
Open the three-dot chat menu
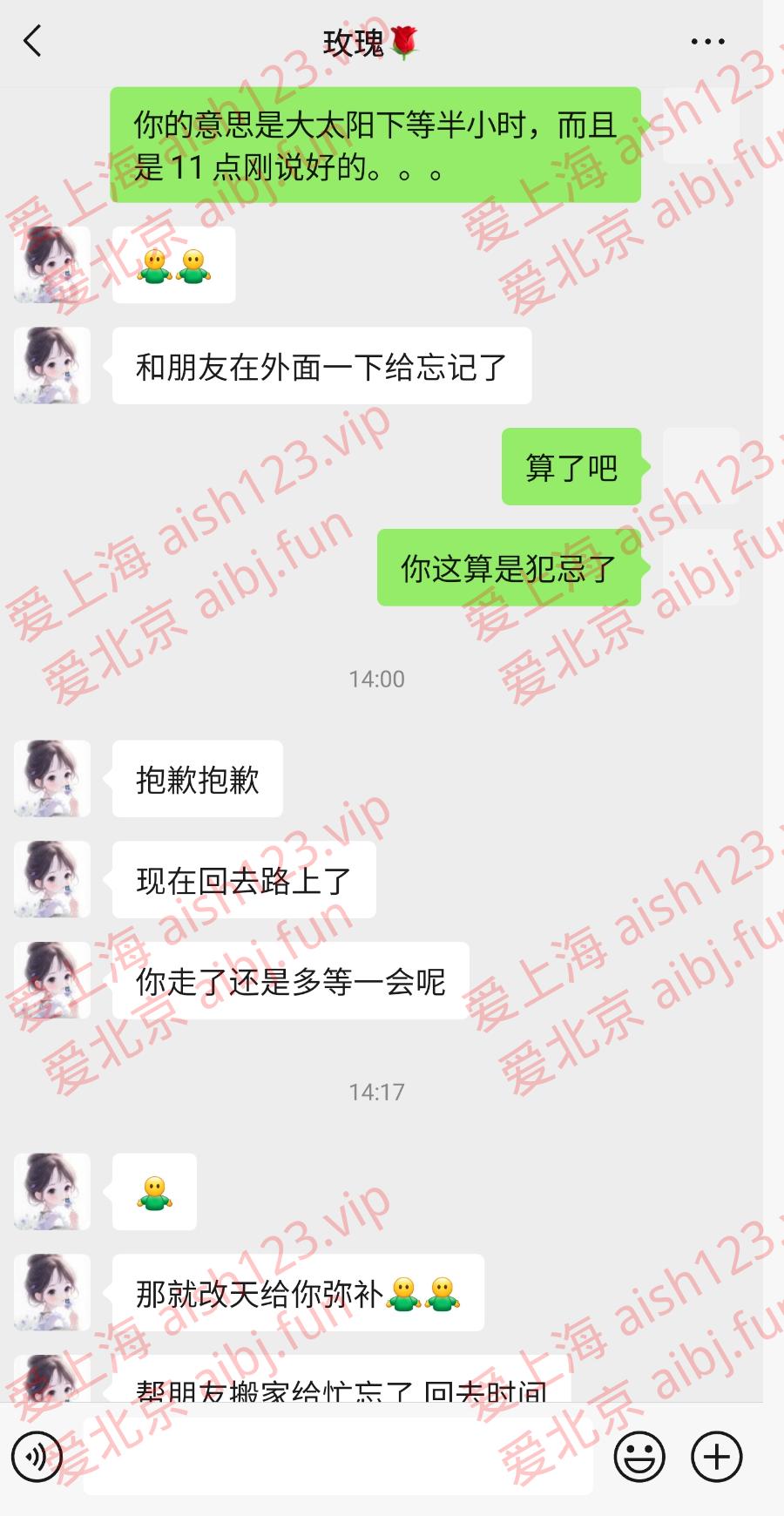(x=707, y=41)
